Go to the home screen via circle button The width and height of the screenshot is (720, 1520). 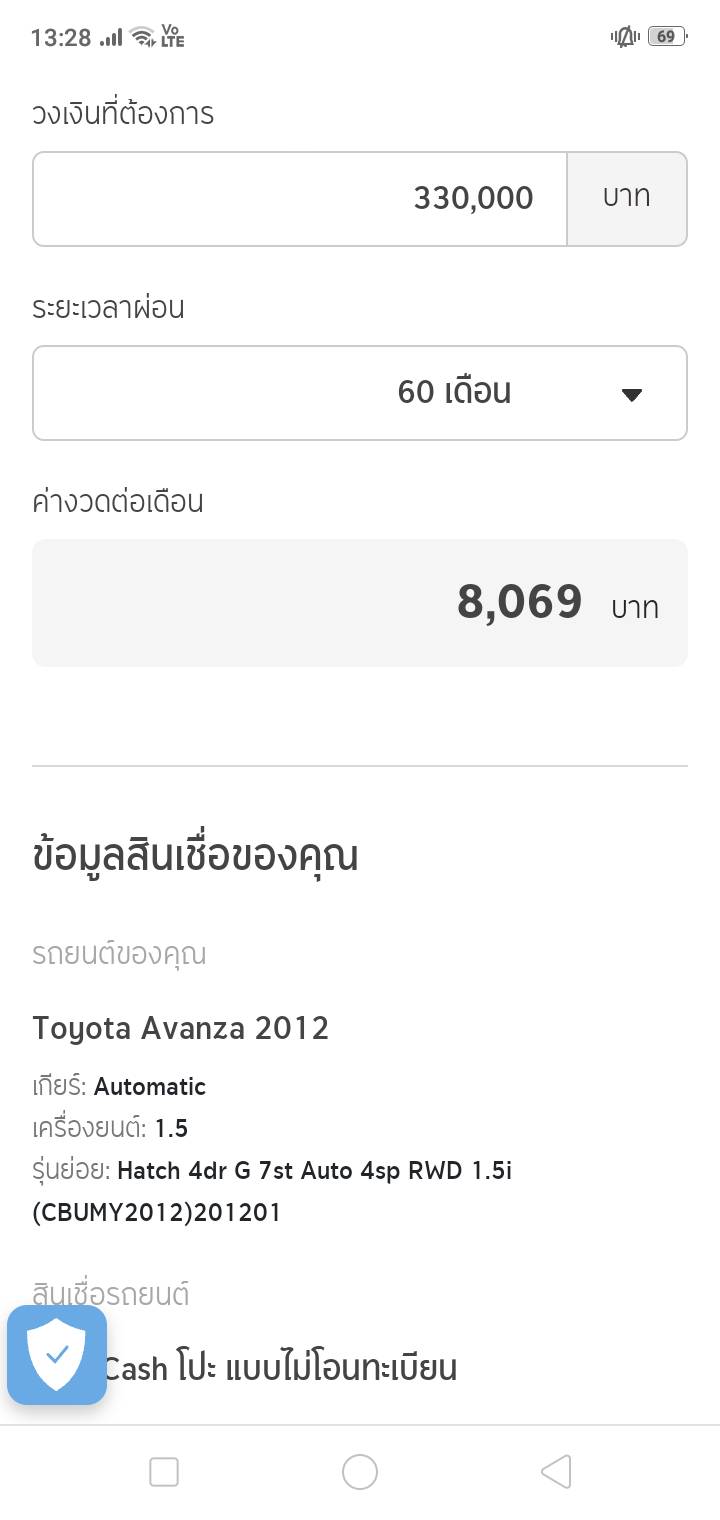[x=360, y=1472]
